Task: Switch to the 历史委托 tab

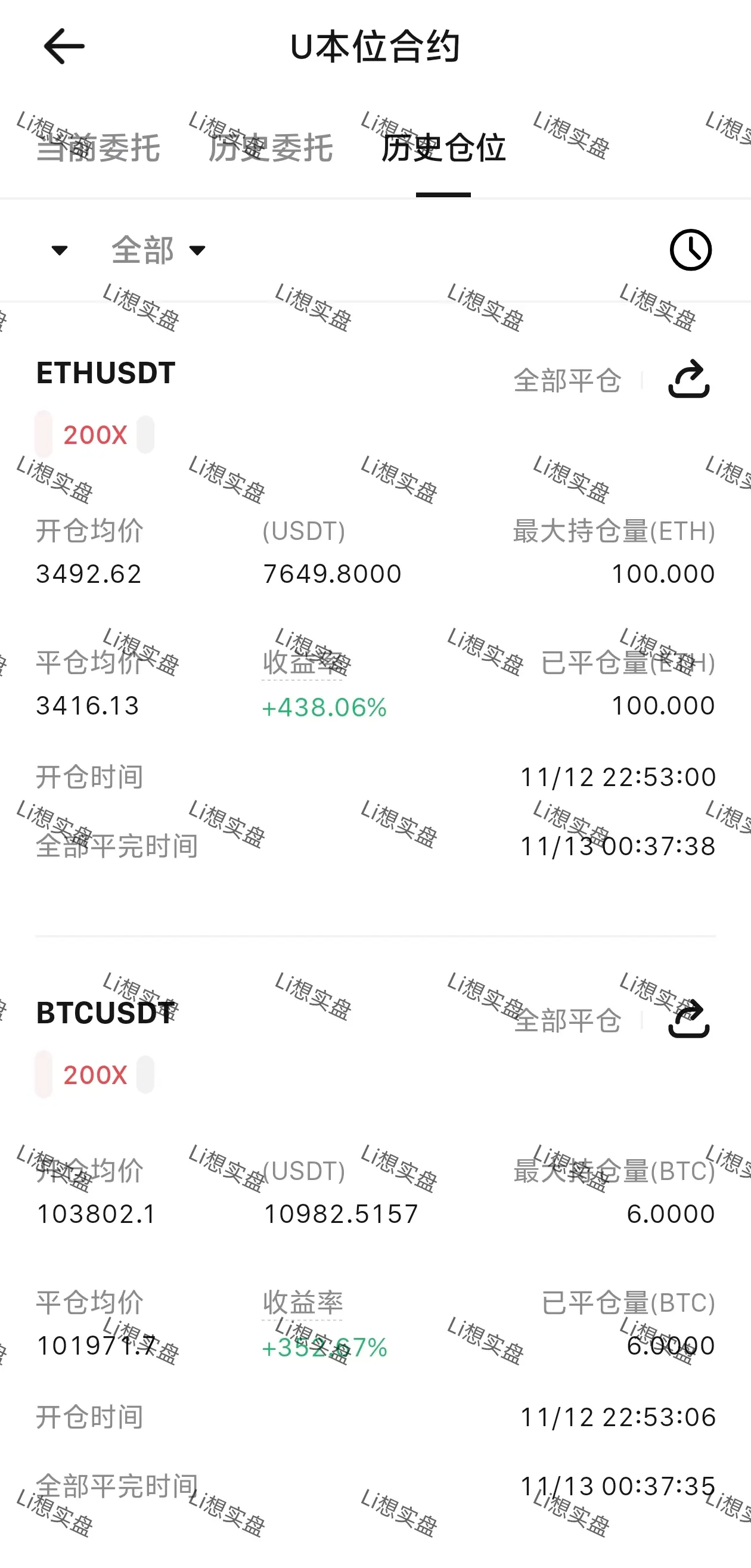Action: 271,148
